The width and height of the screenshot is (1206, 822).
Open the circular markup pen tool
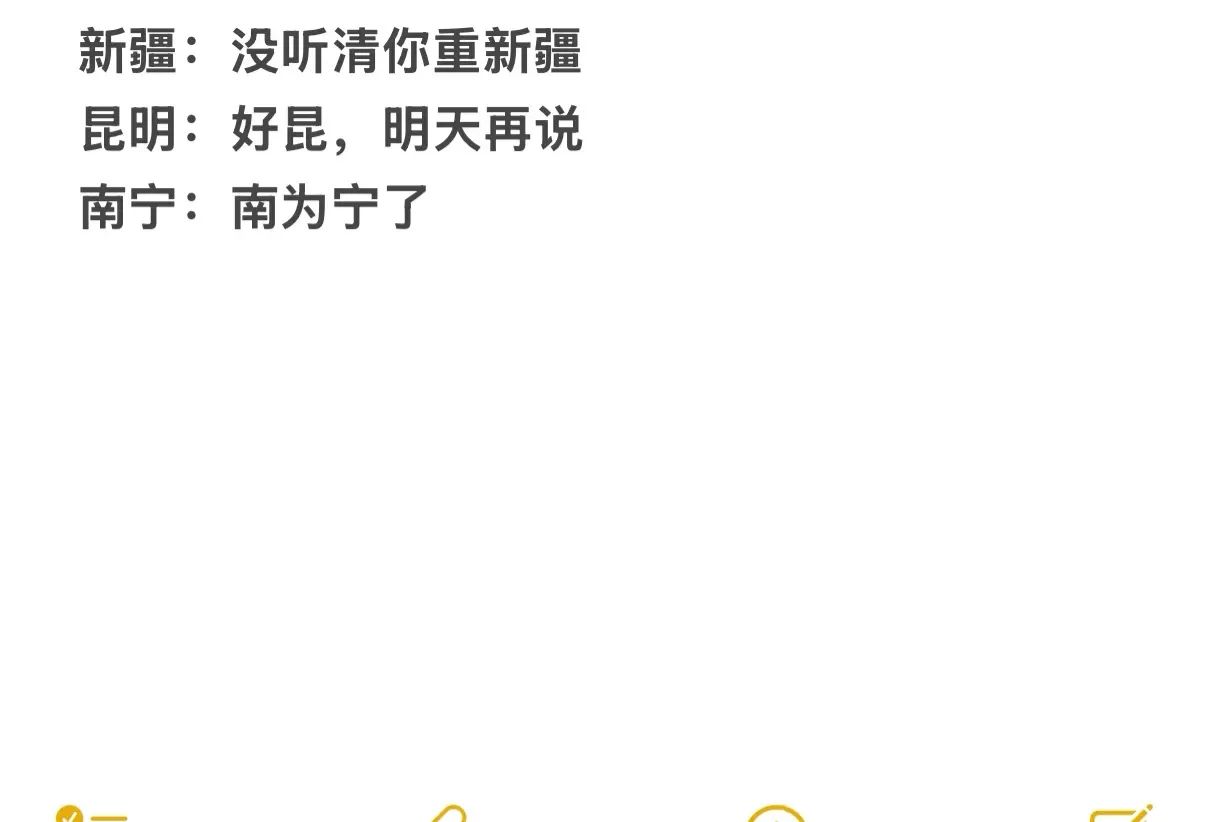pyautogui.click(x=776, y=814)
